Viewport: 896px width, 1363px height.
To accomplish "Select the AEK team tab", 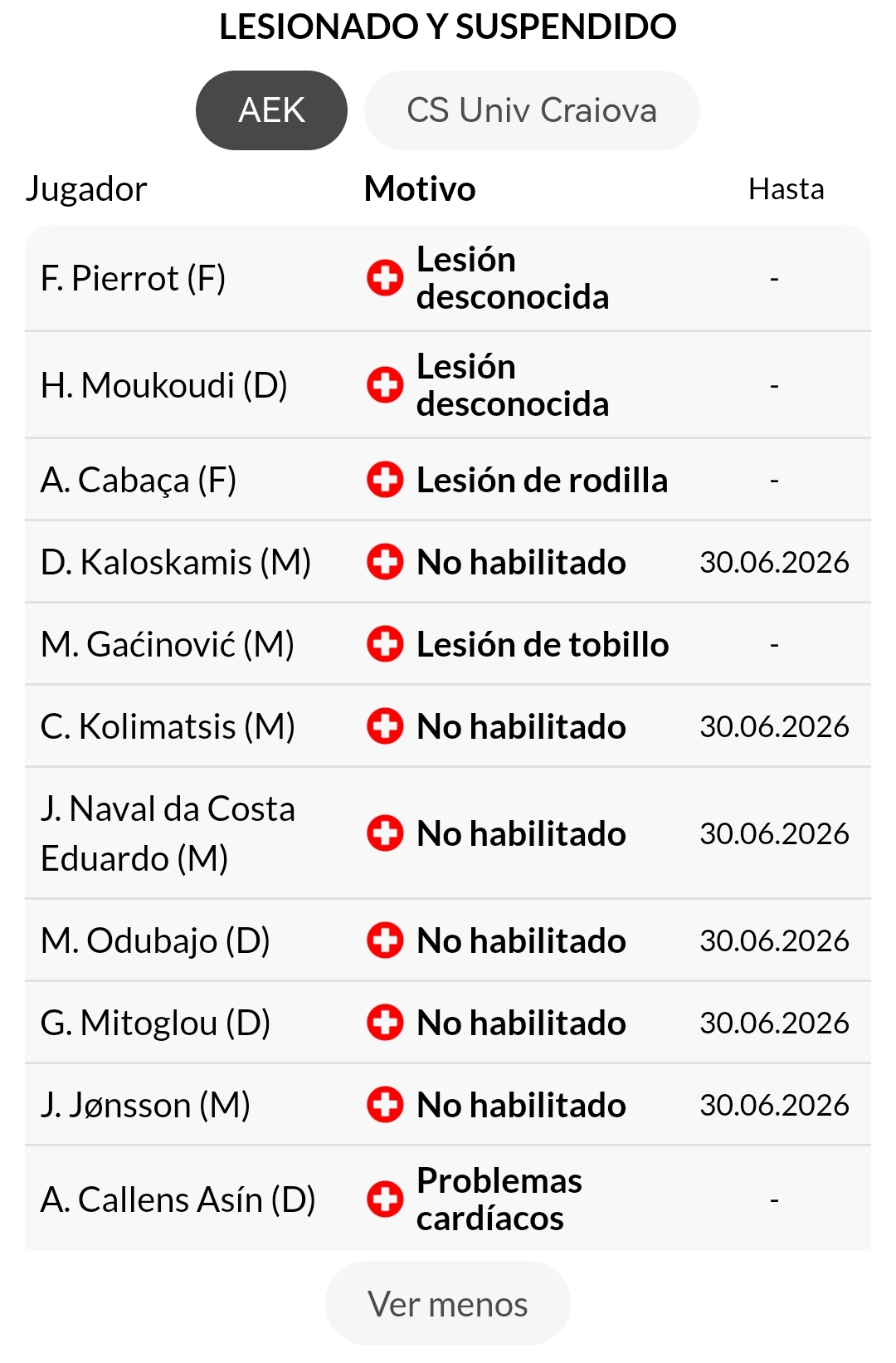I will point(271,110).
